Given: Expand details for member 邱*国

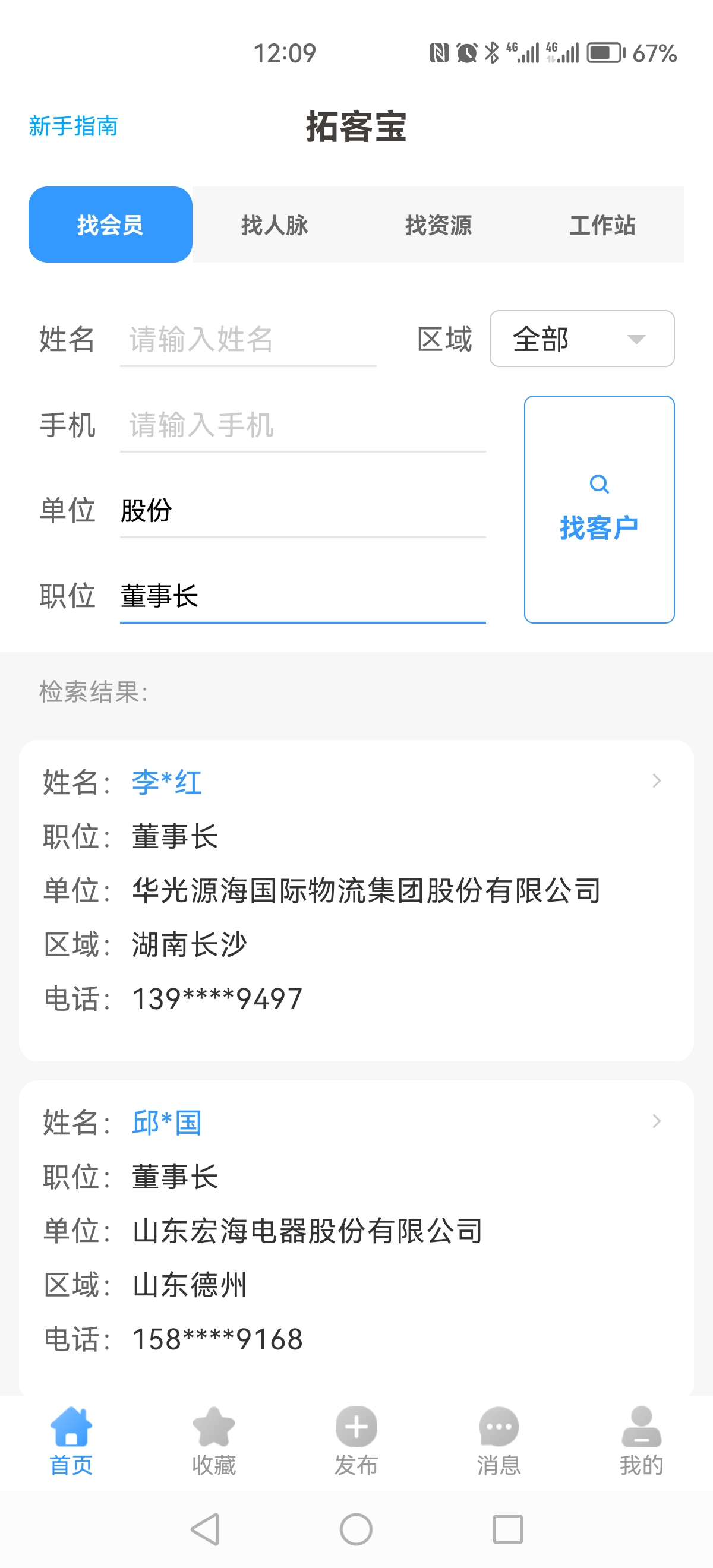Looking at the screenshot, I should tap(656, 1120).
